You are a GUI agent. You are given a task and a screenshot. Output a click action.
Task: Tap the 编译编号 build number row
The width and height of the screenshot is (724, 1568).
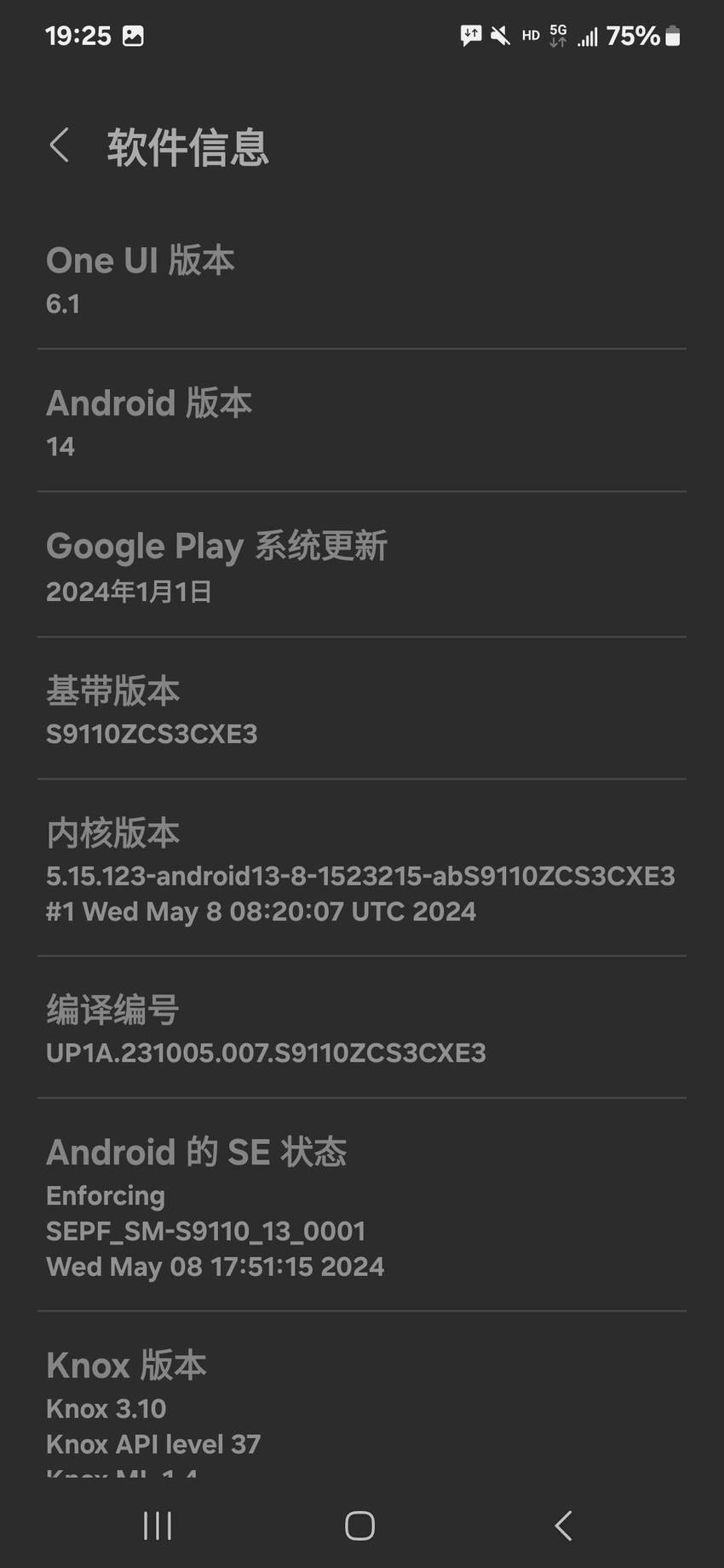coord(362,1027)
